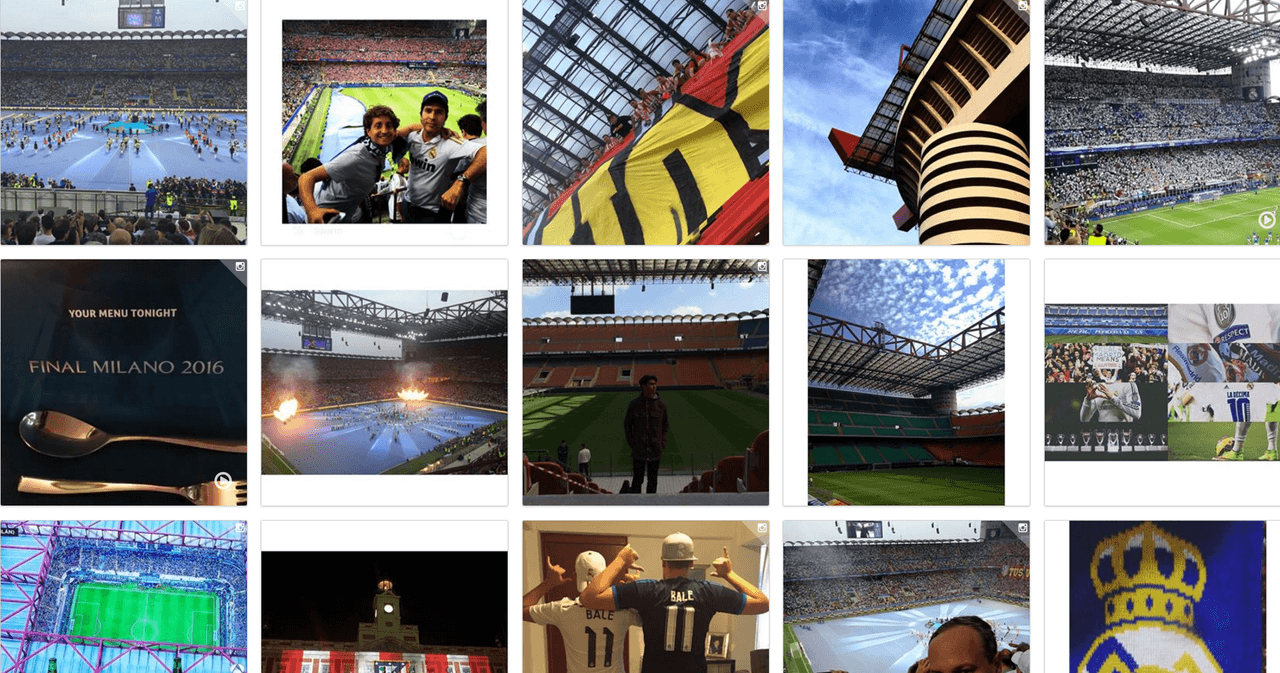
Task: Open the Final Milano 2016 menu video
Action: click(x=123, y=382)
